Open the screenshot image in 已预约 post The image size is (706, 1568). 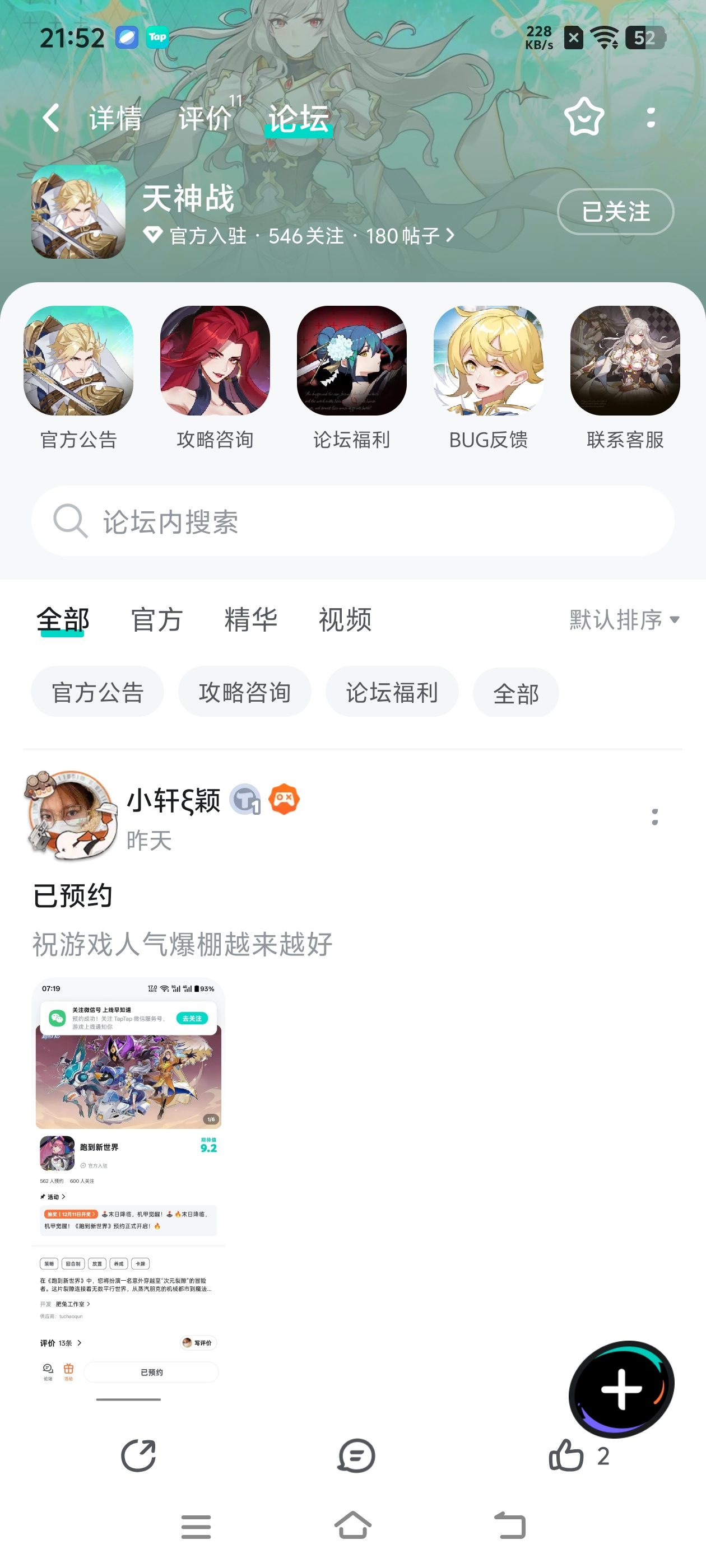tap(128, 1189)
